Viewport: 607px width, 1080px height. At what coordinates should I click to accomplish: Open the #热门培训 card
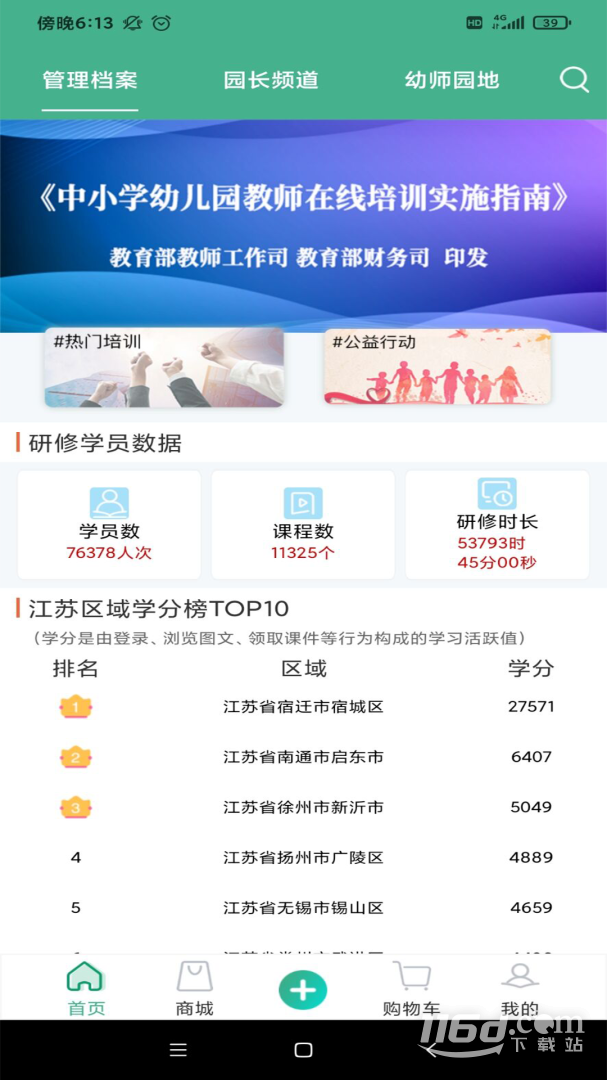[164, 368]
